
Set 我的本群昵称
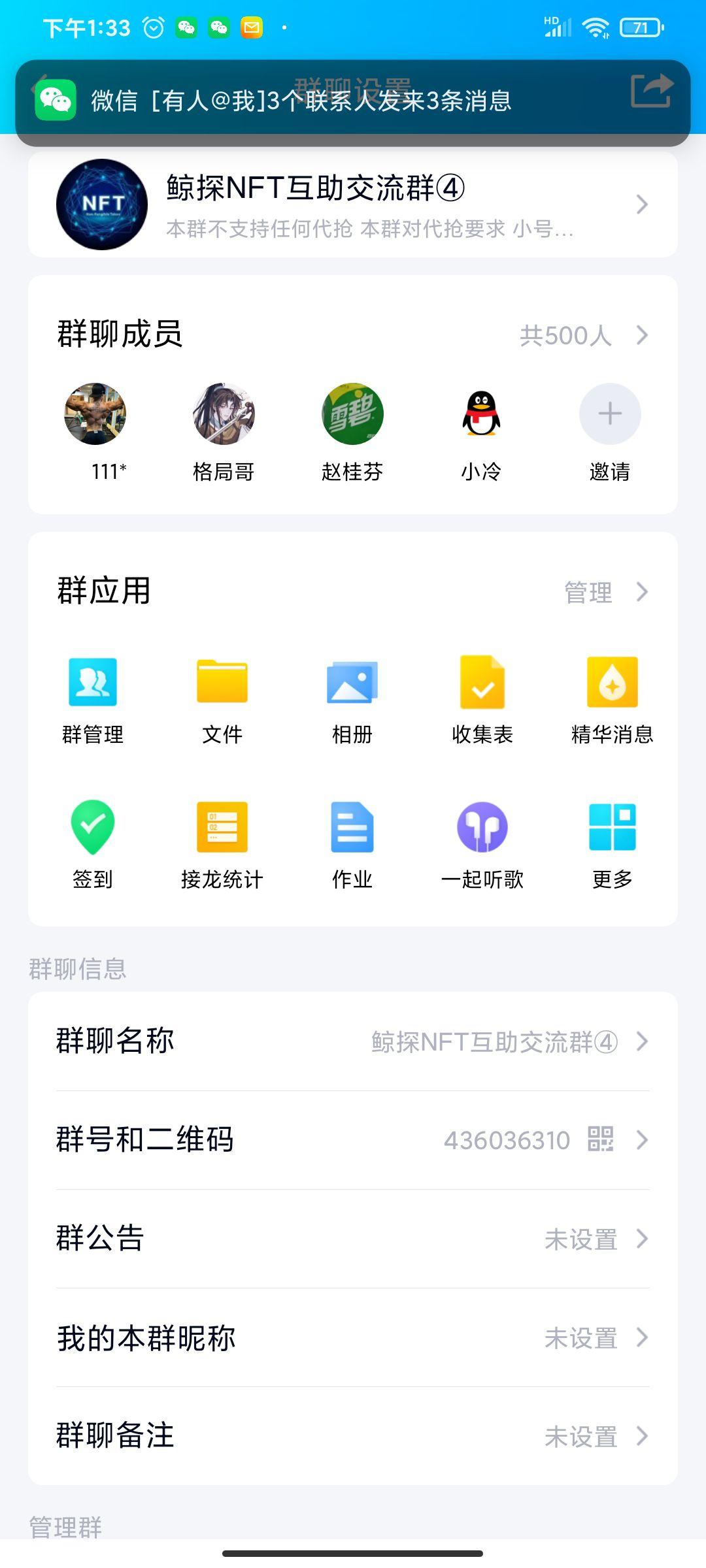pos(353,1337)
